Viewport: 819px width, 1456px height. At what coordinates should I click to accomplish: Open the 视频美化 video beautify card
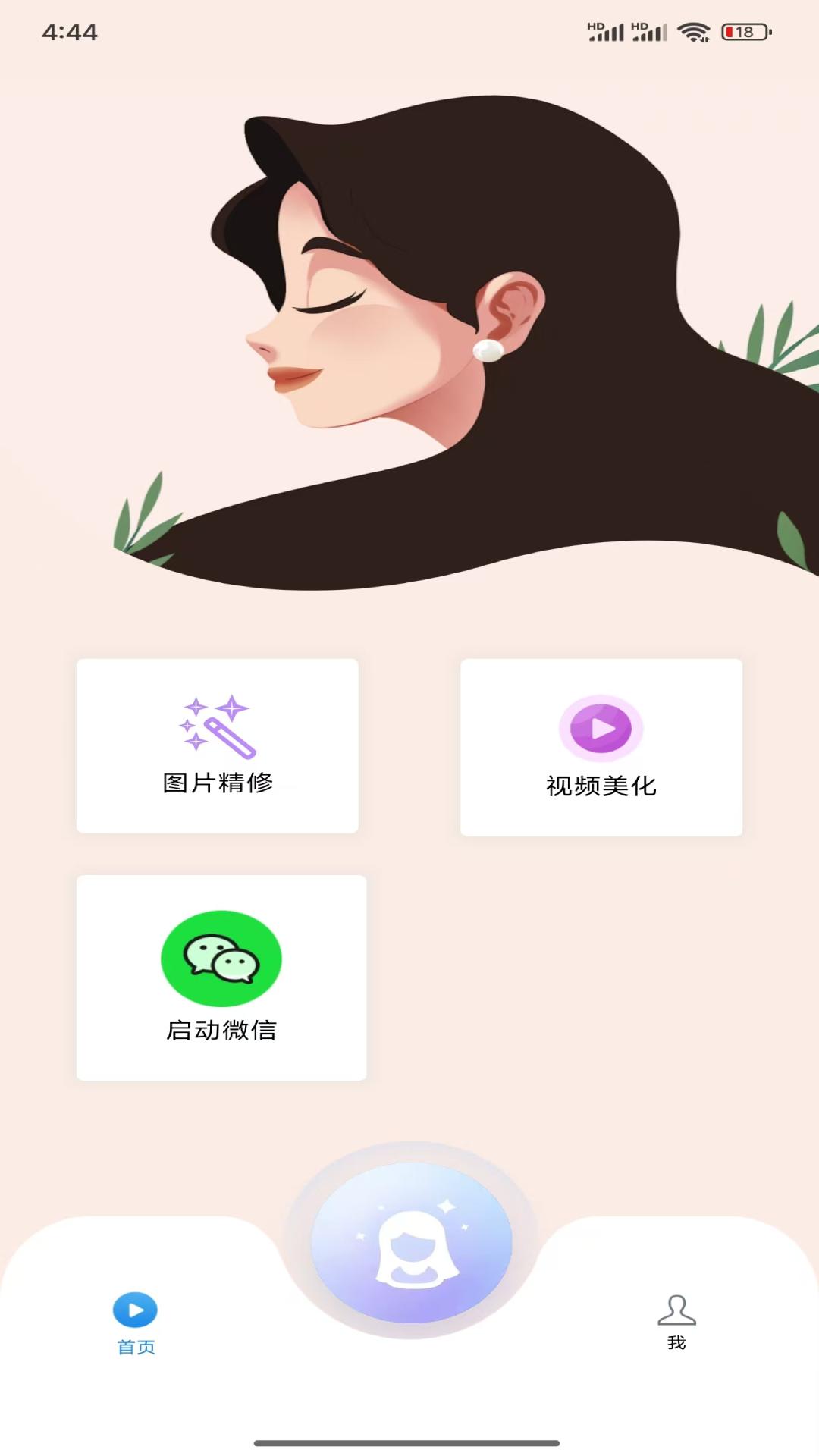point(601,747)
